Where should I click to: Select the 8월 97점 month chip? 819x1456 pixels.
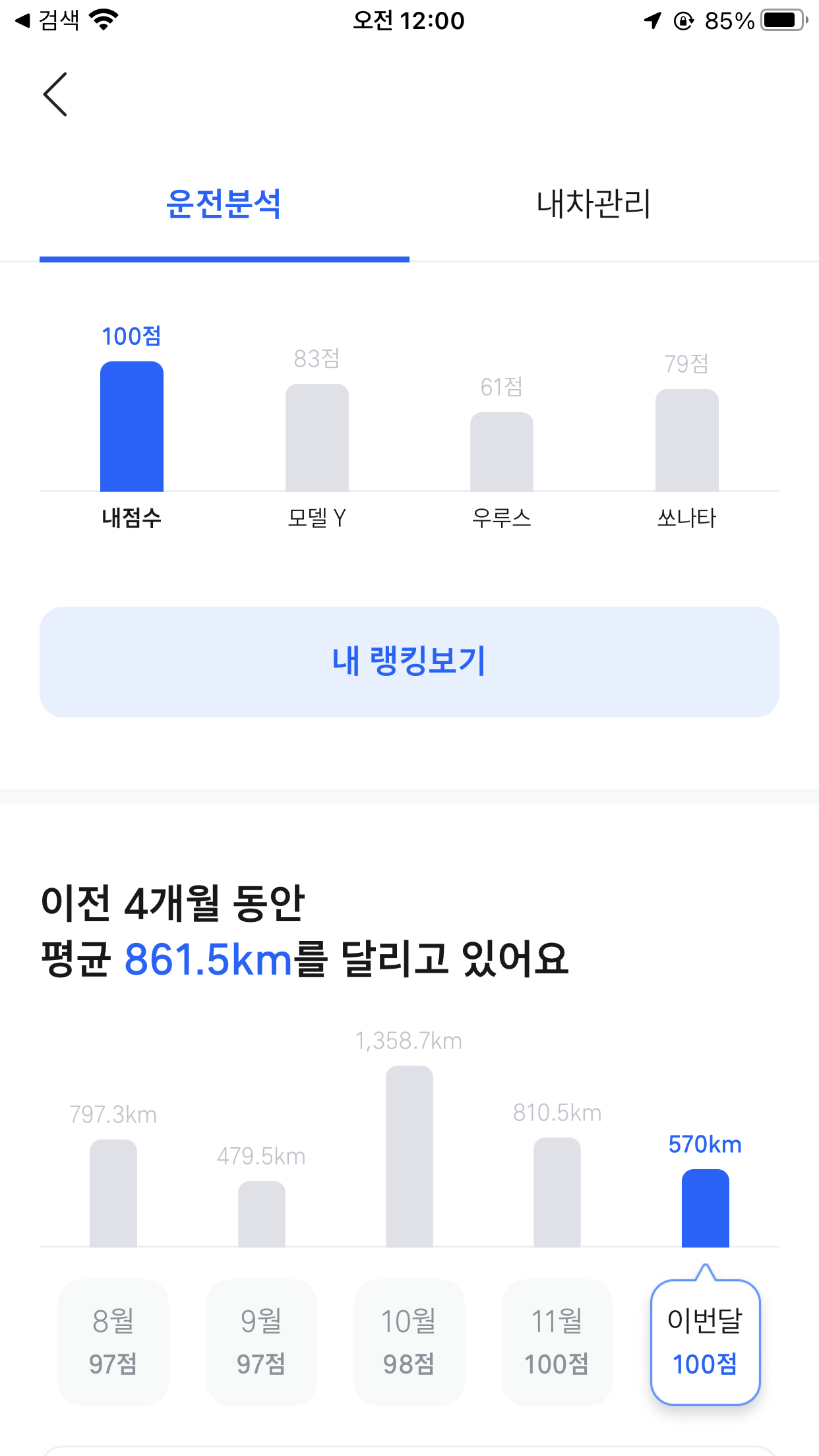[x=113, y=1342]
